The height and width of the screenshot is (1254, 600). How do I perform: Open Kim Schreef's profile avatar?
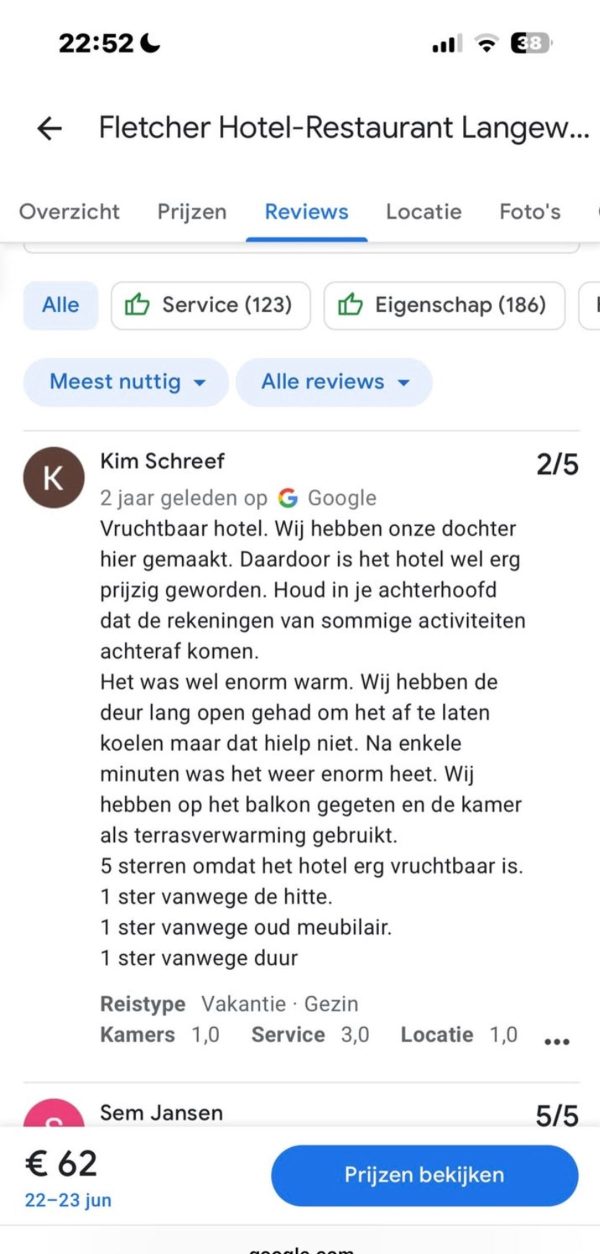point(53,477)
